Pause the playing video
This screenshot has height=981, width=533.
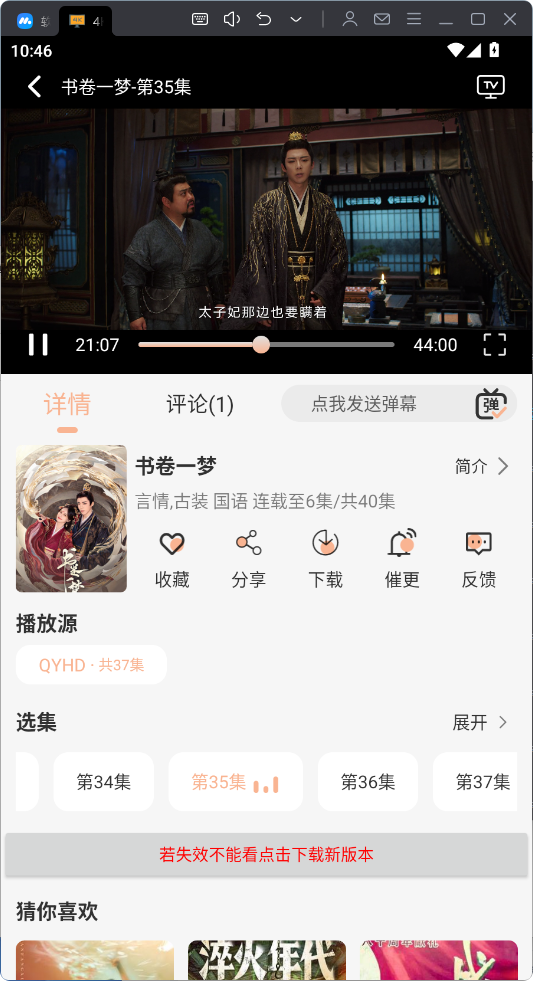click(x=38, y=345)
